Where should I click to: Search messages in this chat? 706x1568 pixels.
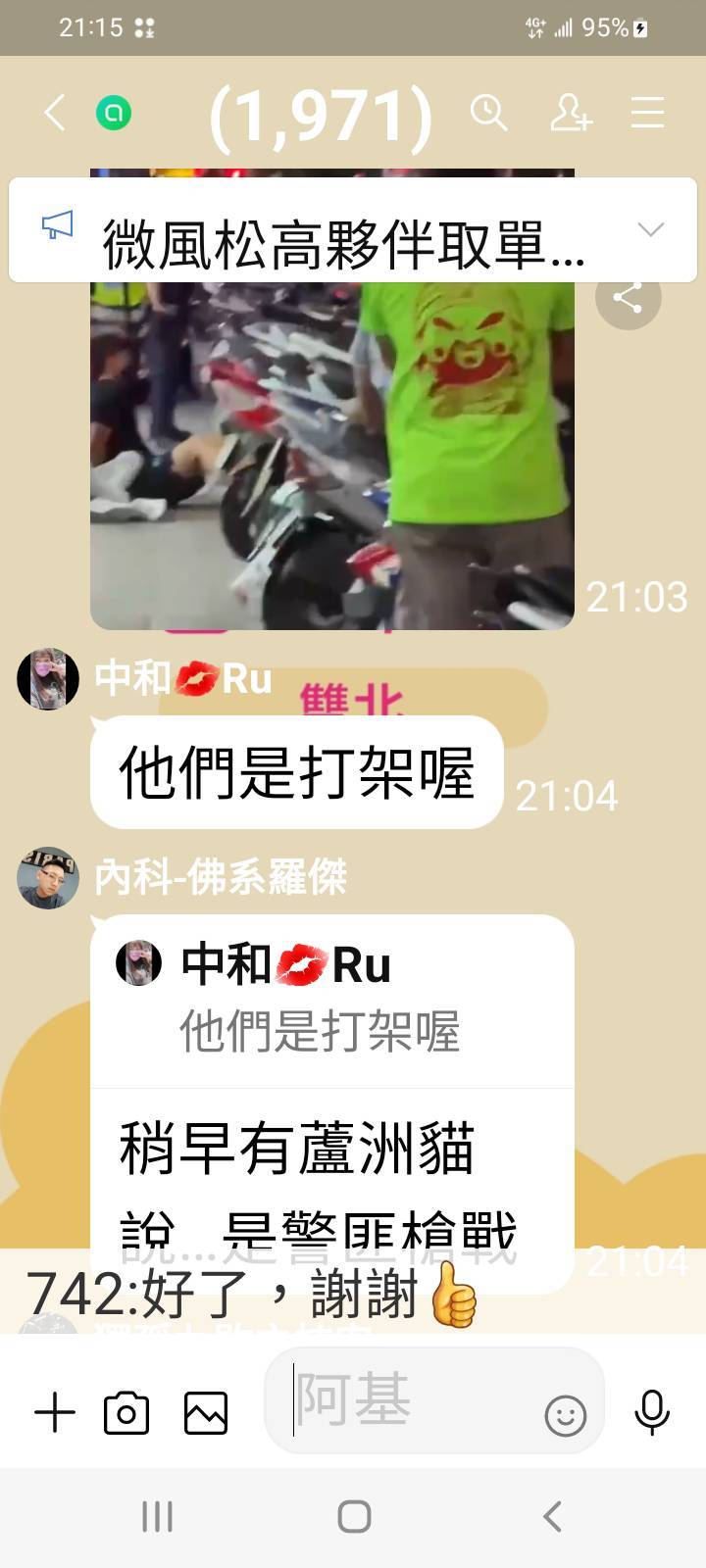tap(488, 113)
